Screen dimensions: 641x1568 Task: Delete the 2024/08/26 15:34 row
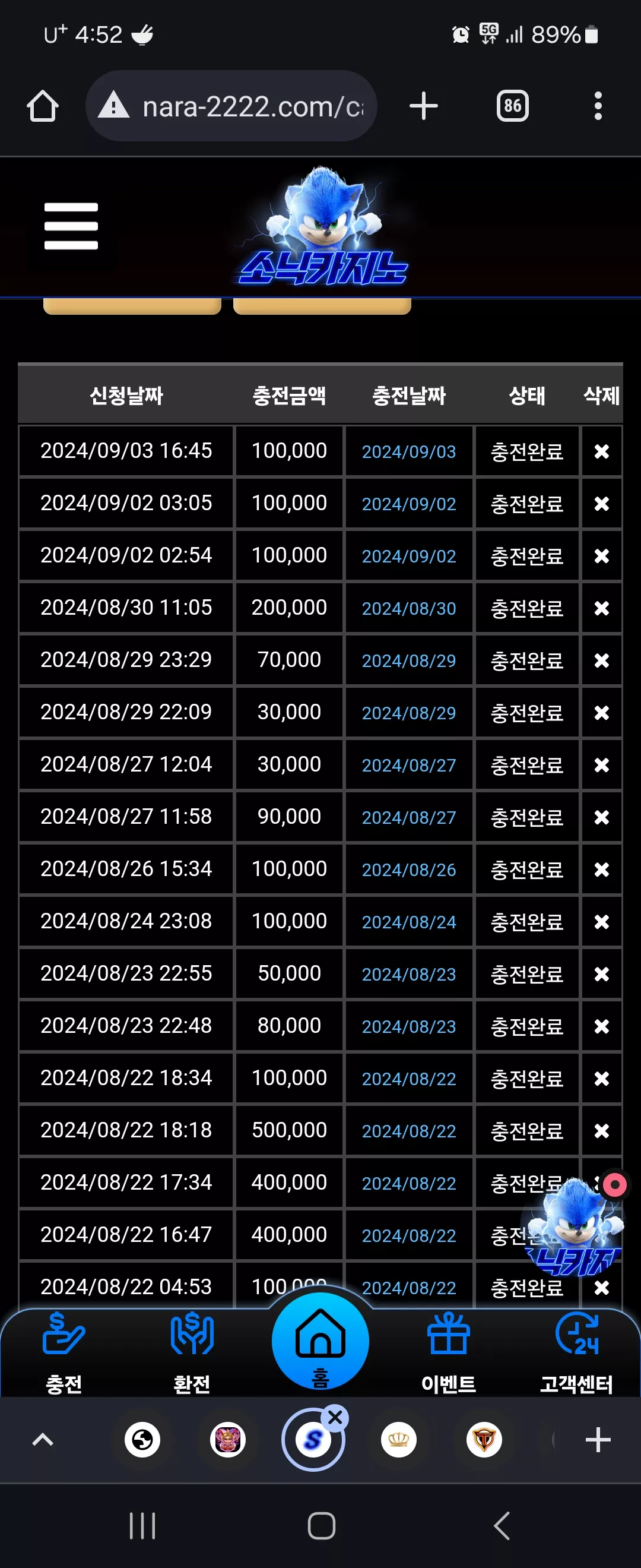pos(601,870)
